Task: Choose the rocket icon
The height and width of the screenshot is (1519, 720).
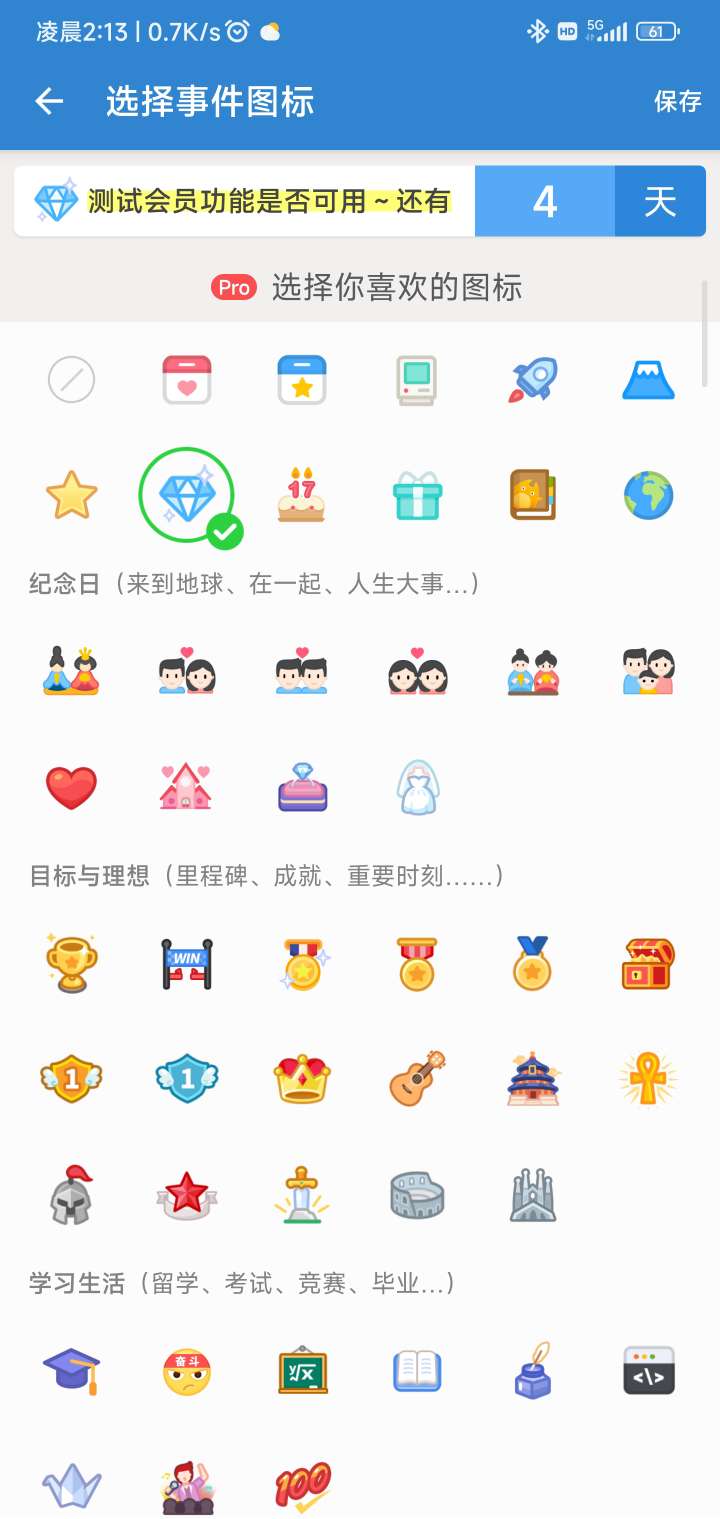Action: point(532,380)
